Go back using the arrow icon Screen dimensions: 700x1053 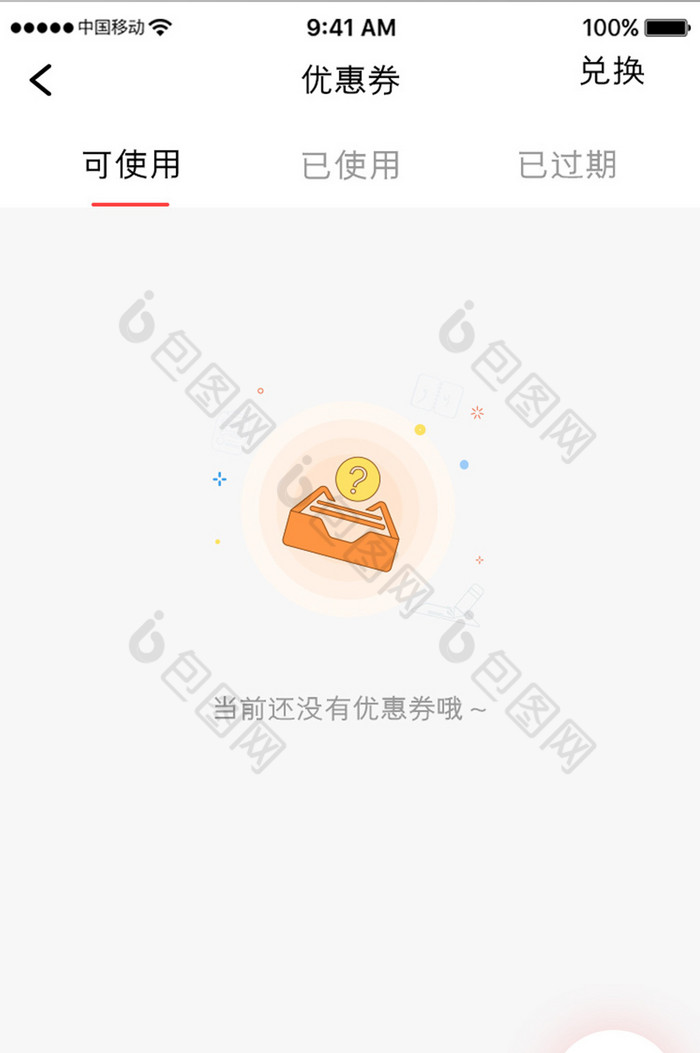tap(41, 80)
